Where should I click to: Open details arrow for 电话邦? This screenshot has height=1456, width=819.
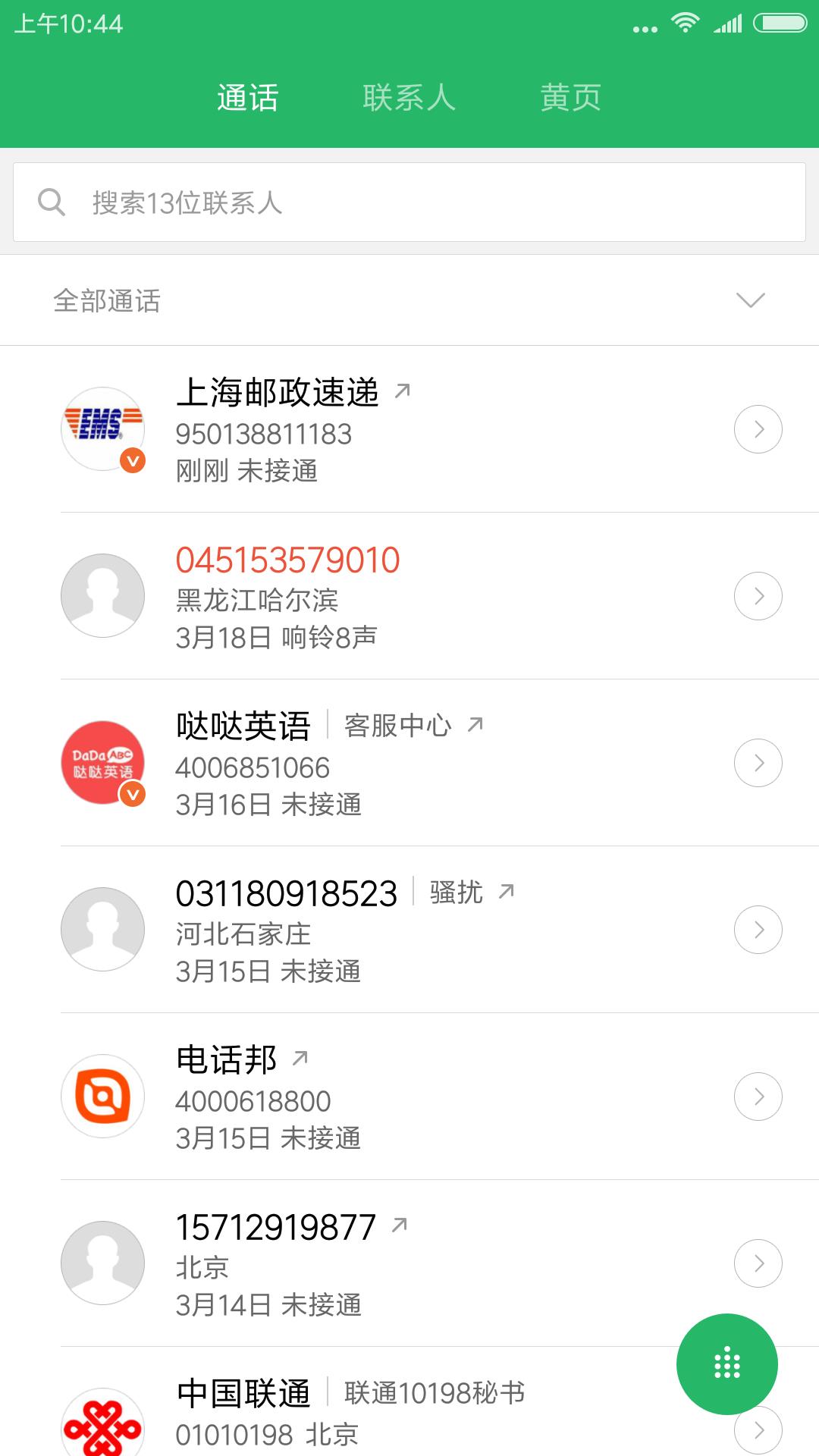pos(758,1097)
